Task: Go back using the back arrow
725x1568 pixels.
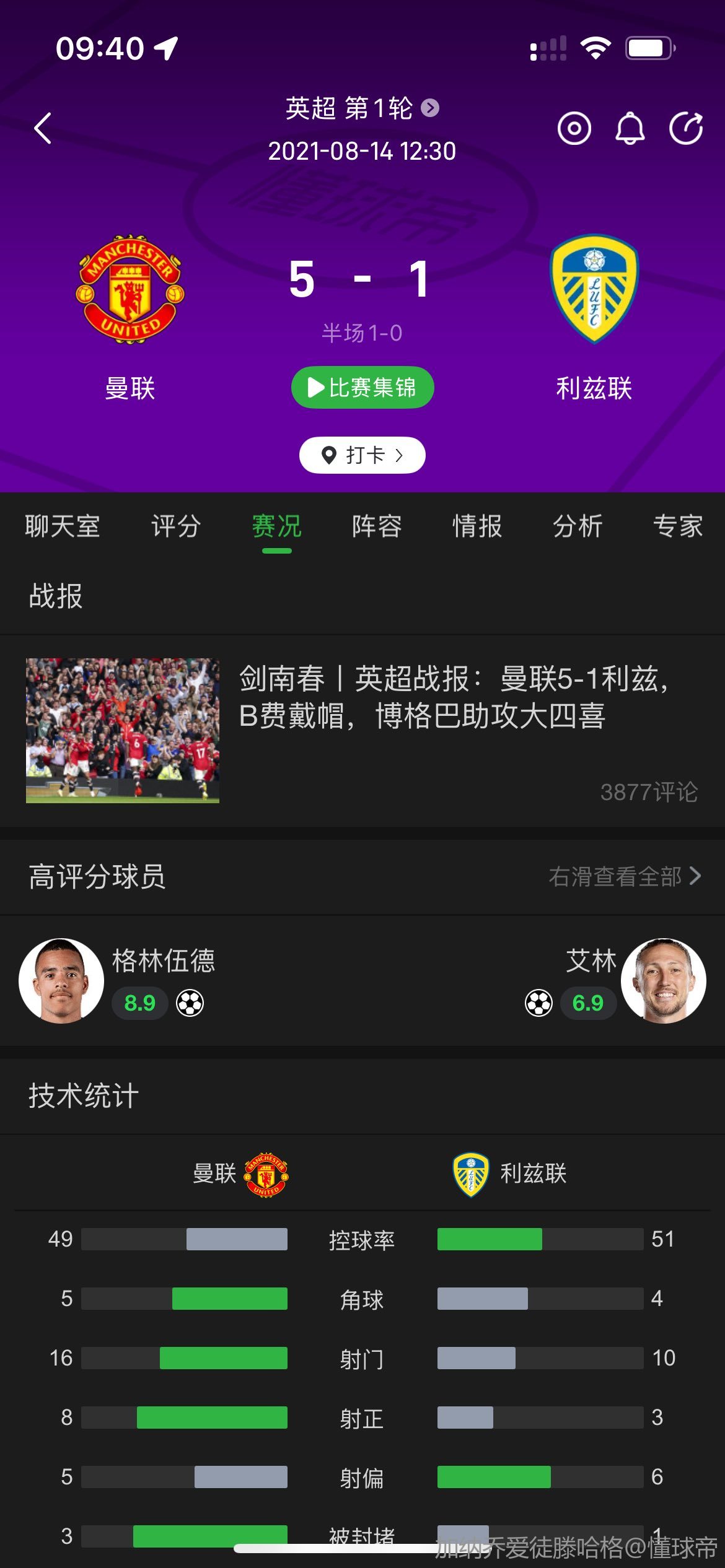Action: coord(43,128)
